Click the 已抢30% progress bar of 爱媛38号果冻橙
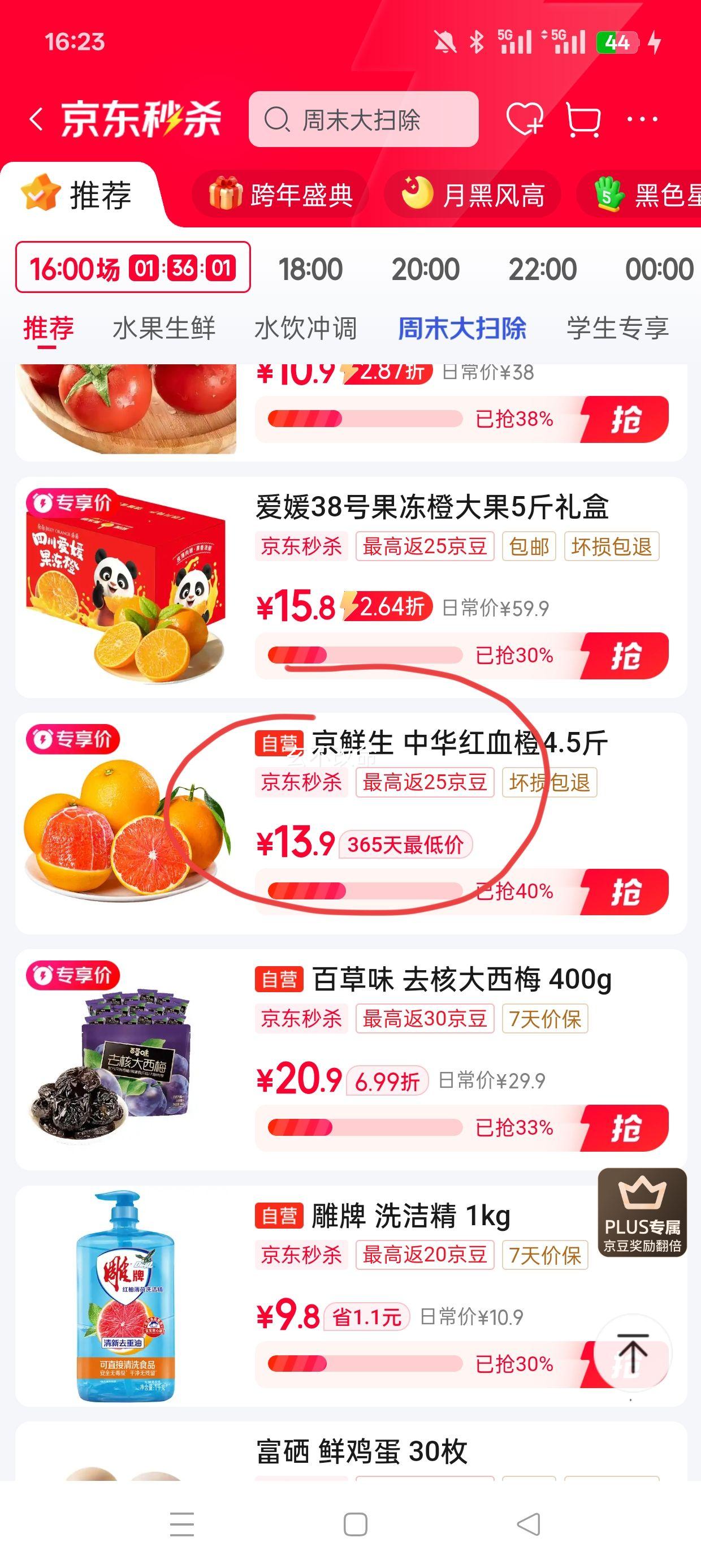This screenshot has width=701, height=1568. [x=365, y=655]
